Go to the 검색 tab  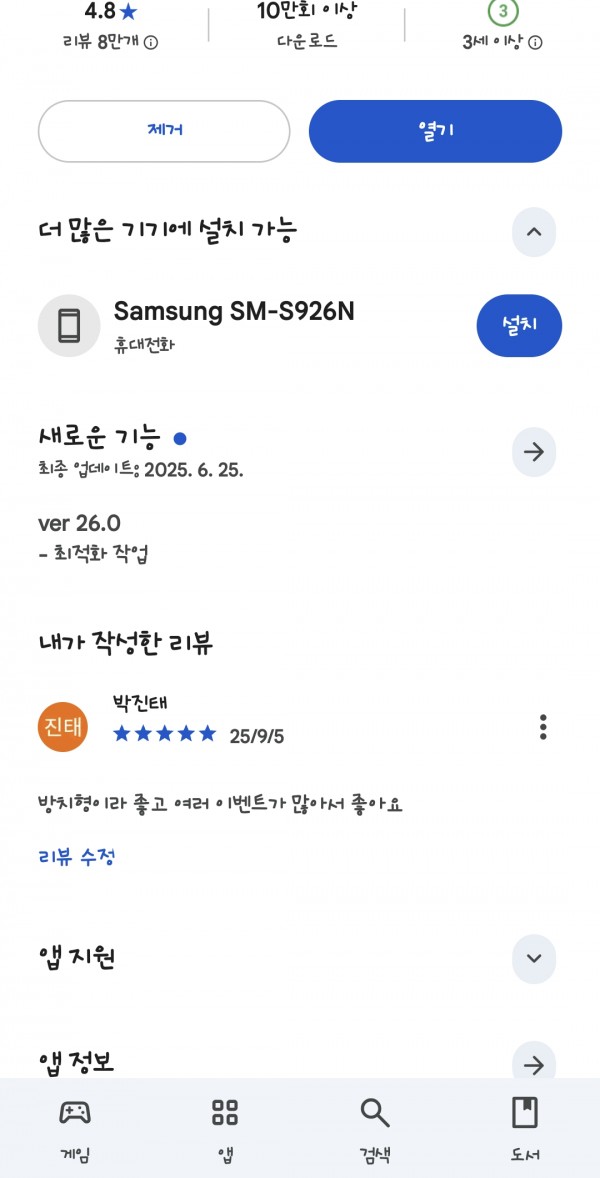pos(375,1128)
